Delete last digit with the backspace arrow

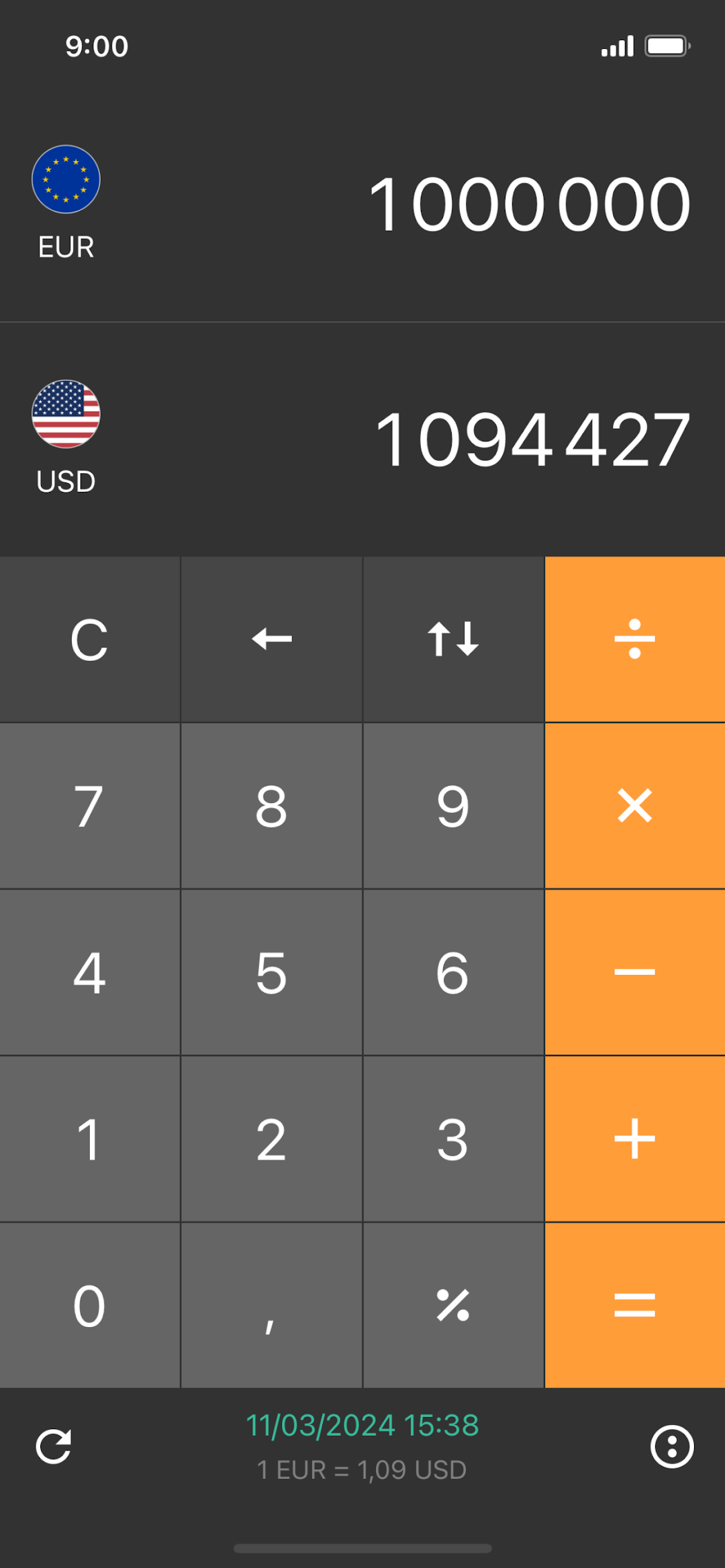[x=272, y=639]
